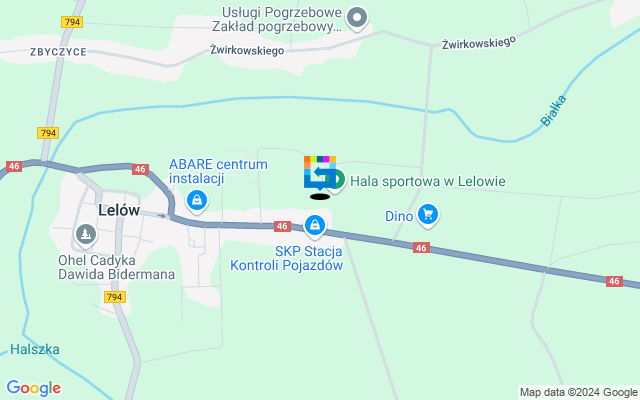Open the Hala sportowa w Lelowie marker
The width and height of the screenshot is (640, 400).
coord(336,181)
